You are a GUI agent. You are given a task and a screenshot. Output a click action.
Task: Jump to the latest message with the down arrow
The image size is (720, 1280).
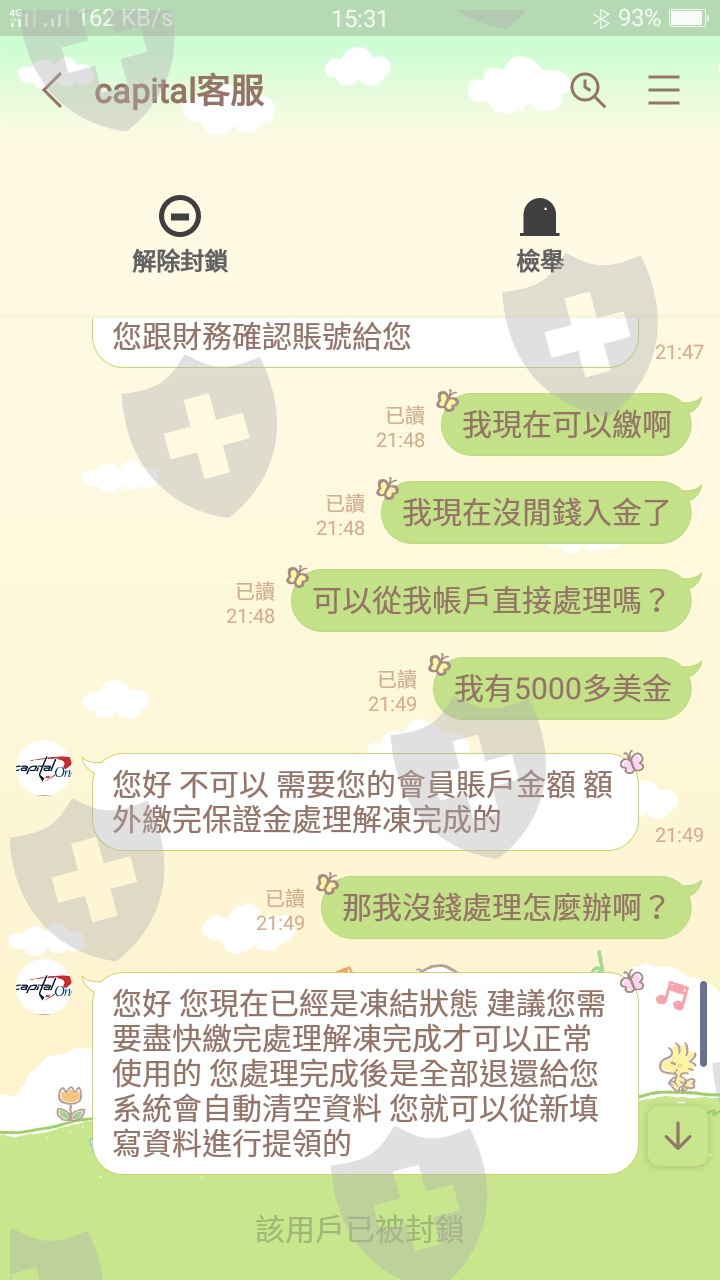(678, 1136)
